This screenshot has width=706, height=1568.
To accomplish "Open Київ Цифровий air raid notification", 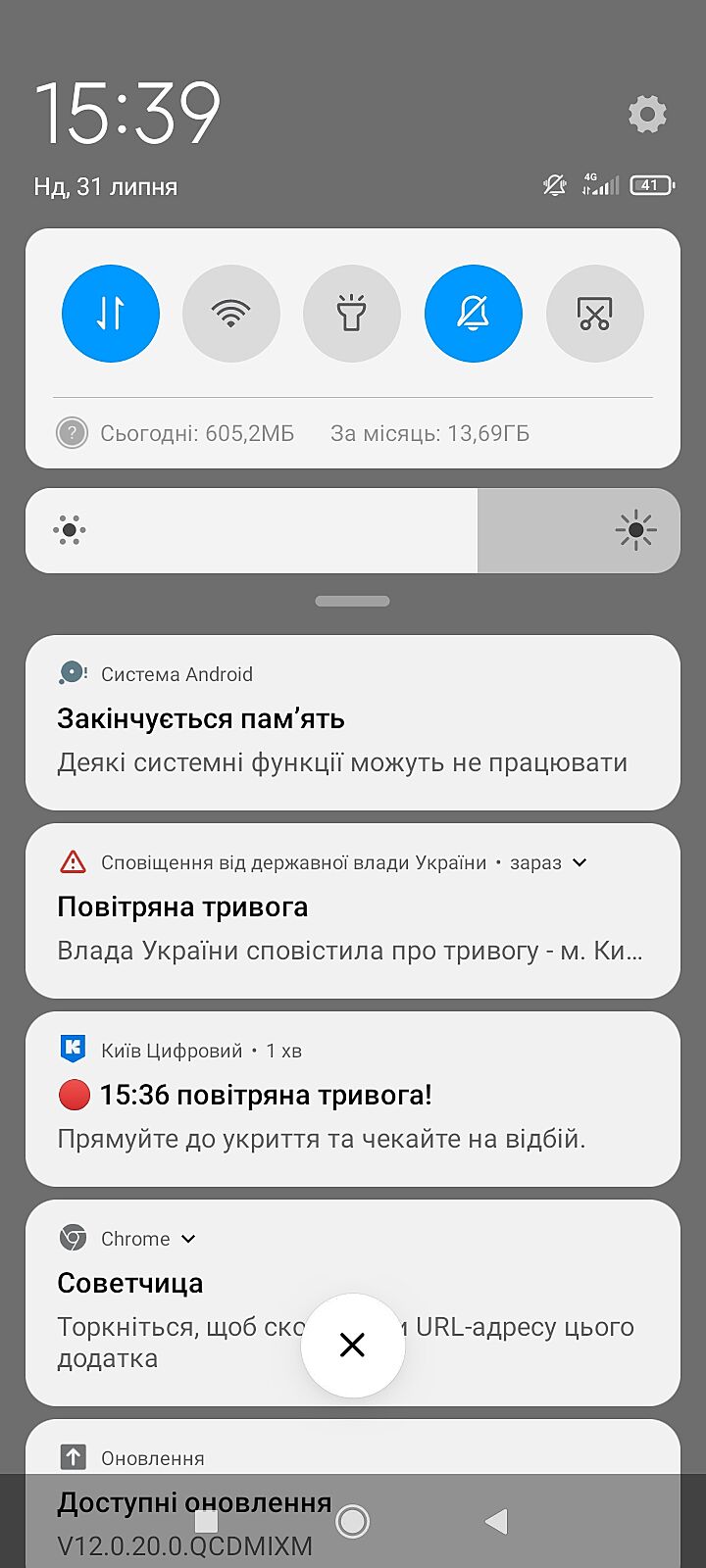I will (x=352, y=1107).
